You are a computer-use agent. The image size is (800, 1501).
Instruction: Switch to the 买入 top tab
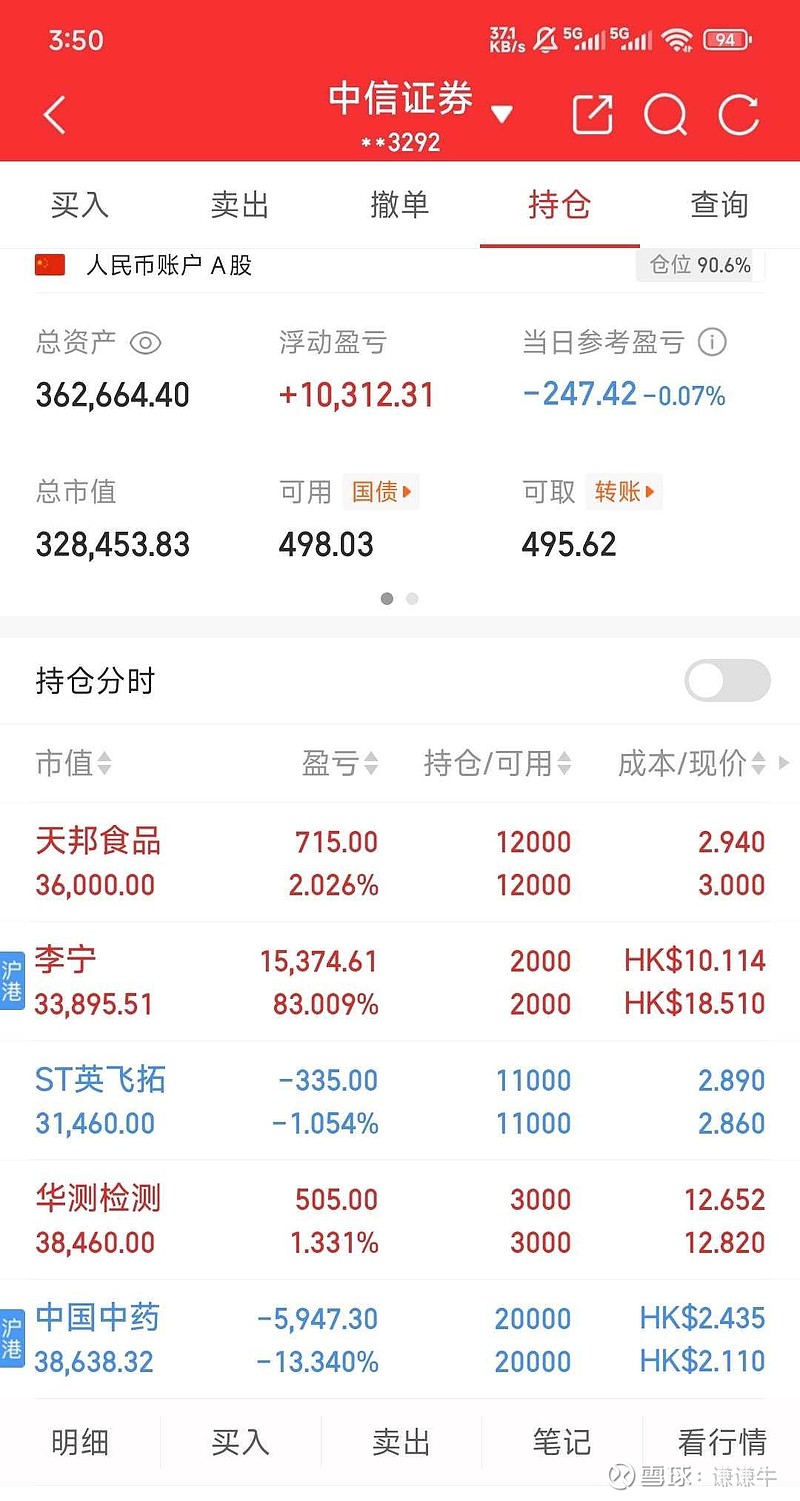coord(79,205)
